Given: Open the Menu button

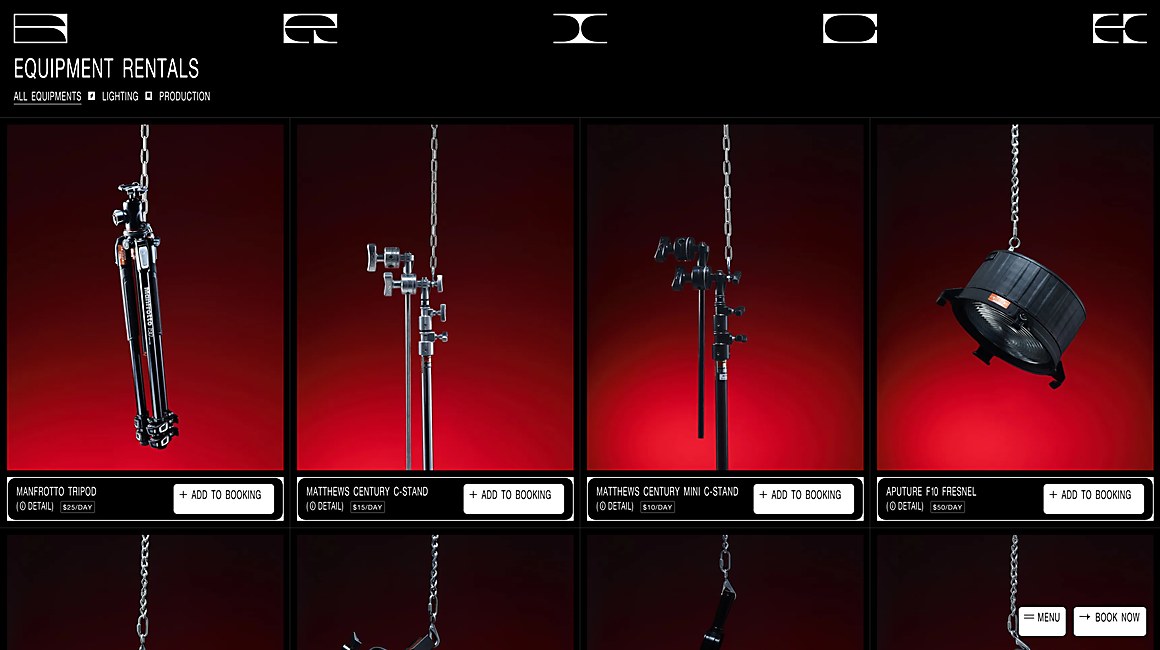Looking at the screenshot, I should click(x=1041, y=620).
